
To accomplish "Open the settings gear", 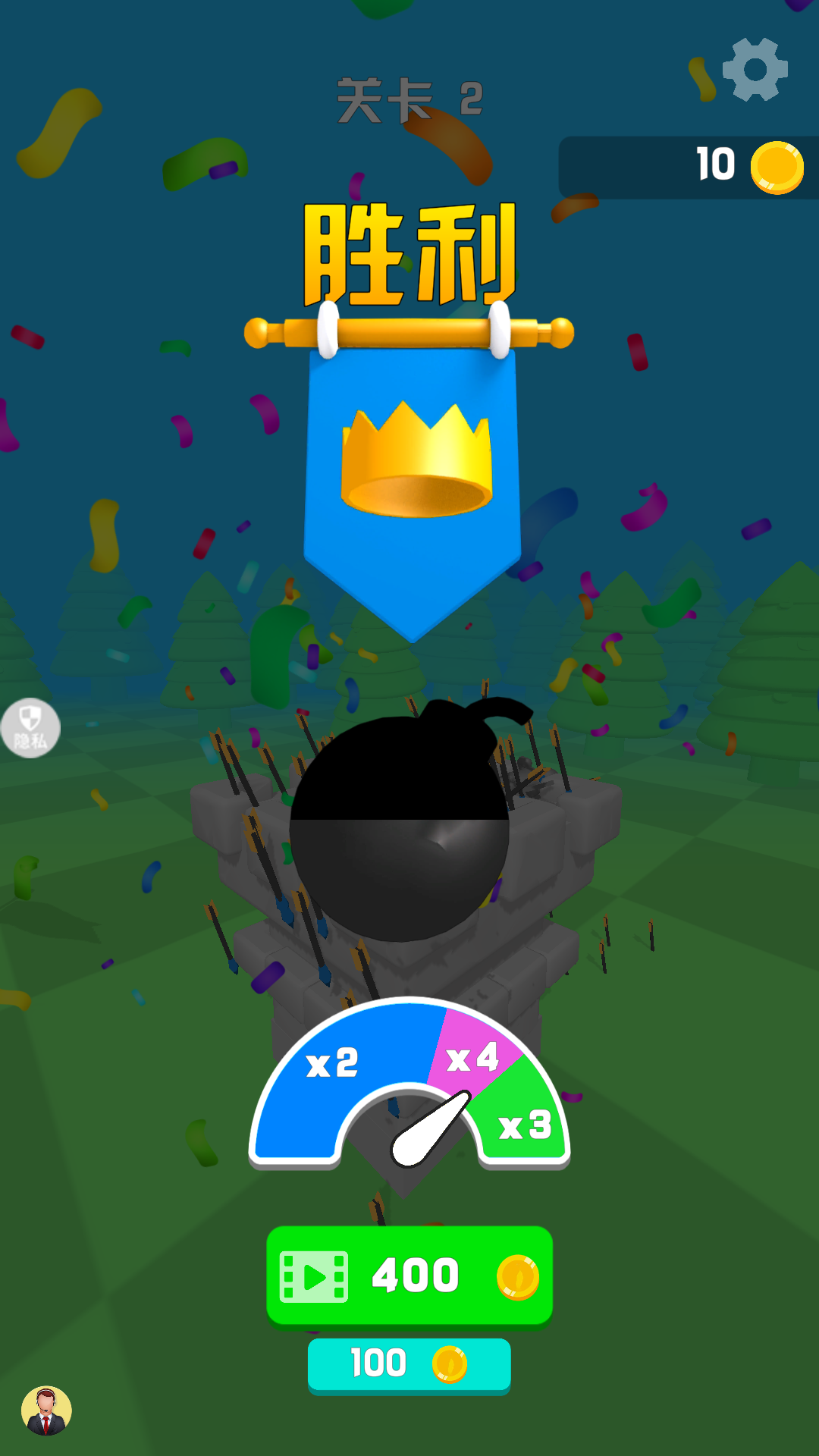I will (x=755, y=70).
